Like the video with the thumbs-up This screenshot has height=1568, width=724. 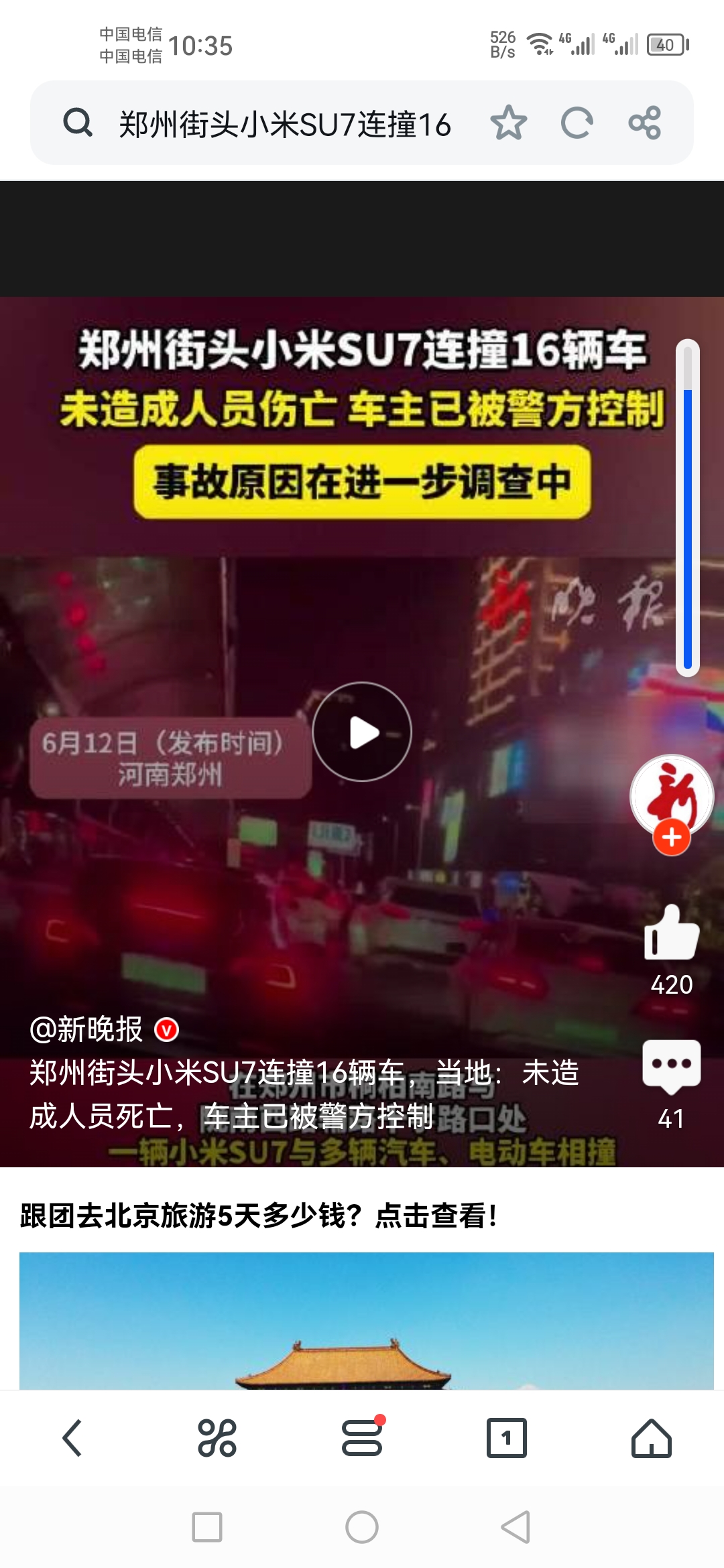click(x=671, y=933)
